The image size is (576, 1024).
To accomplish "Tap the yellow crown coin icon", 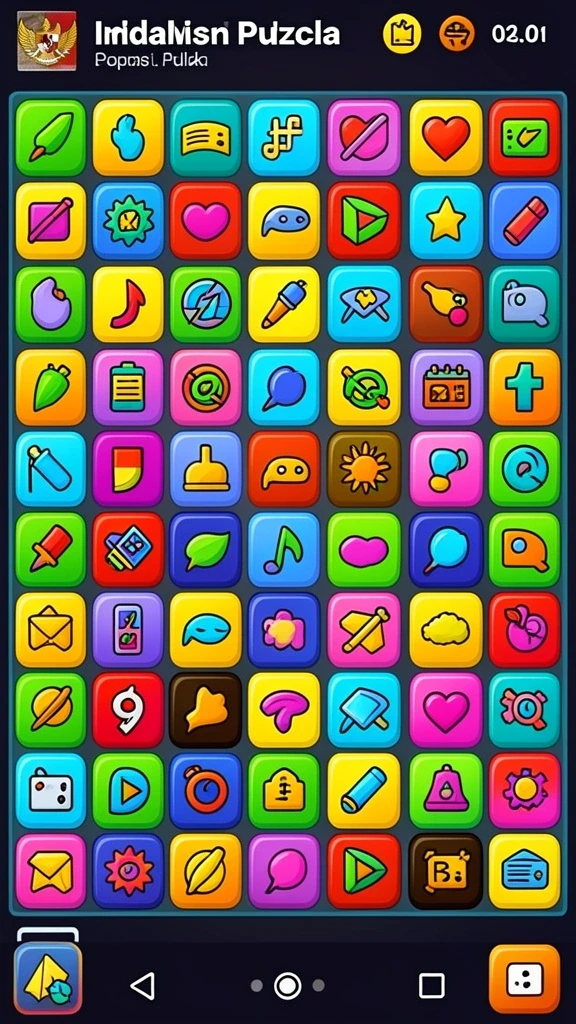I will [x=402, y=33].
